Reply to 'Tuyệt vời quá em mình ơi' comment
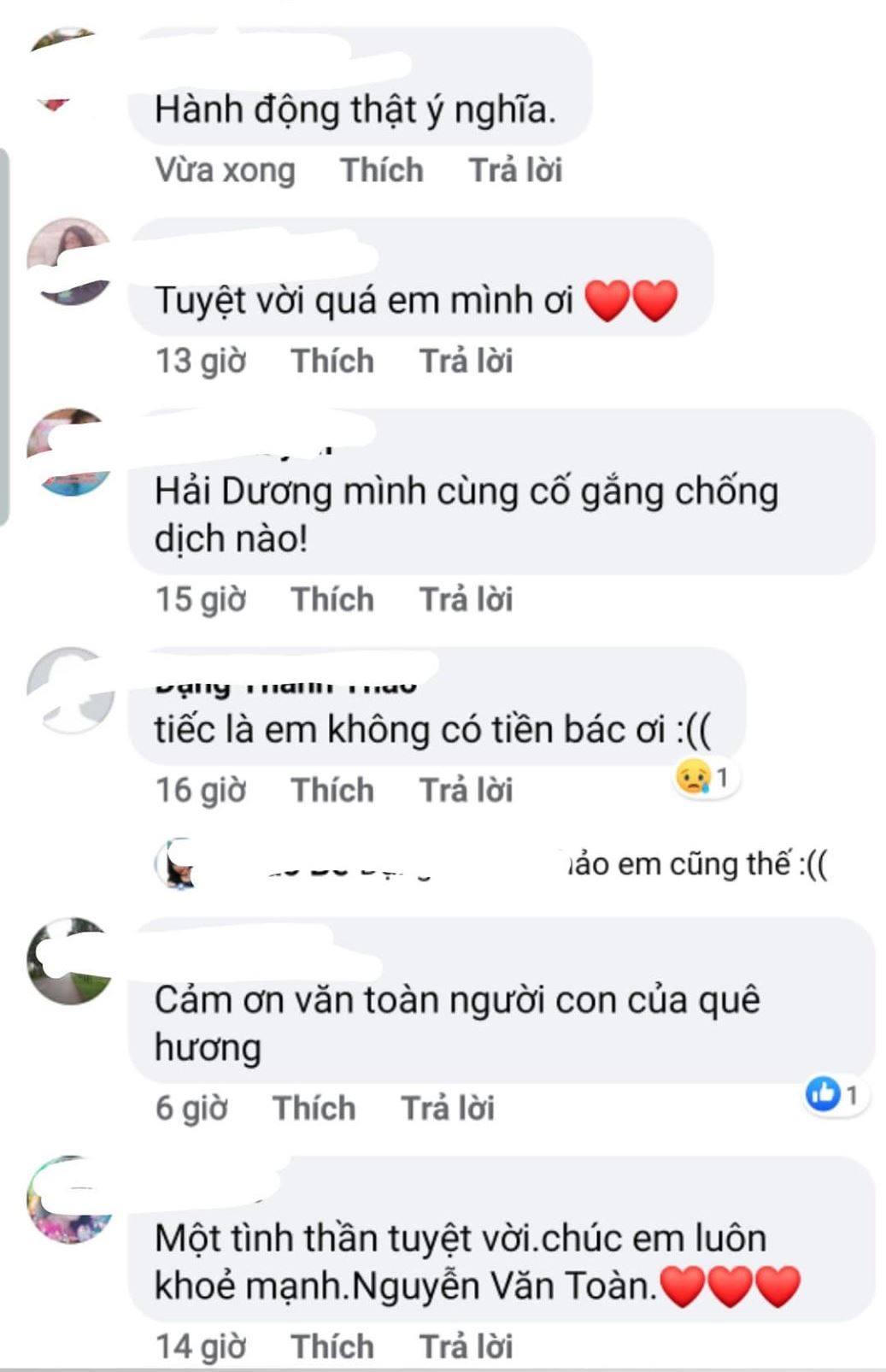 click(466, 361)
